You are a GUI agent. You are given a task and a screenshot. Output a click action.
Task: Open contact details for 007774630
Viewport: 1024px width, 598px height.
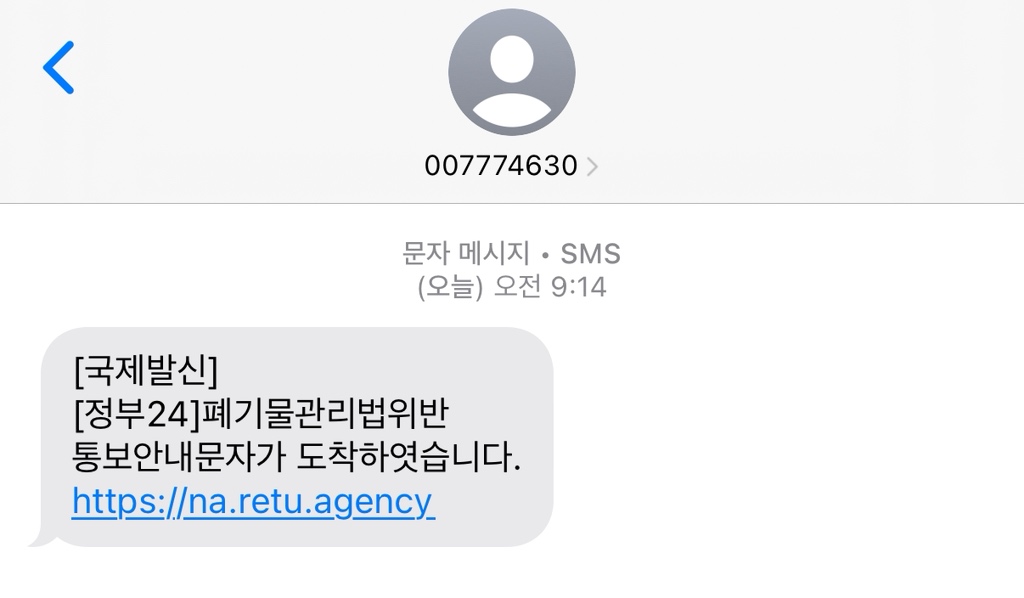(510, 165)
